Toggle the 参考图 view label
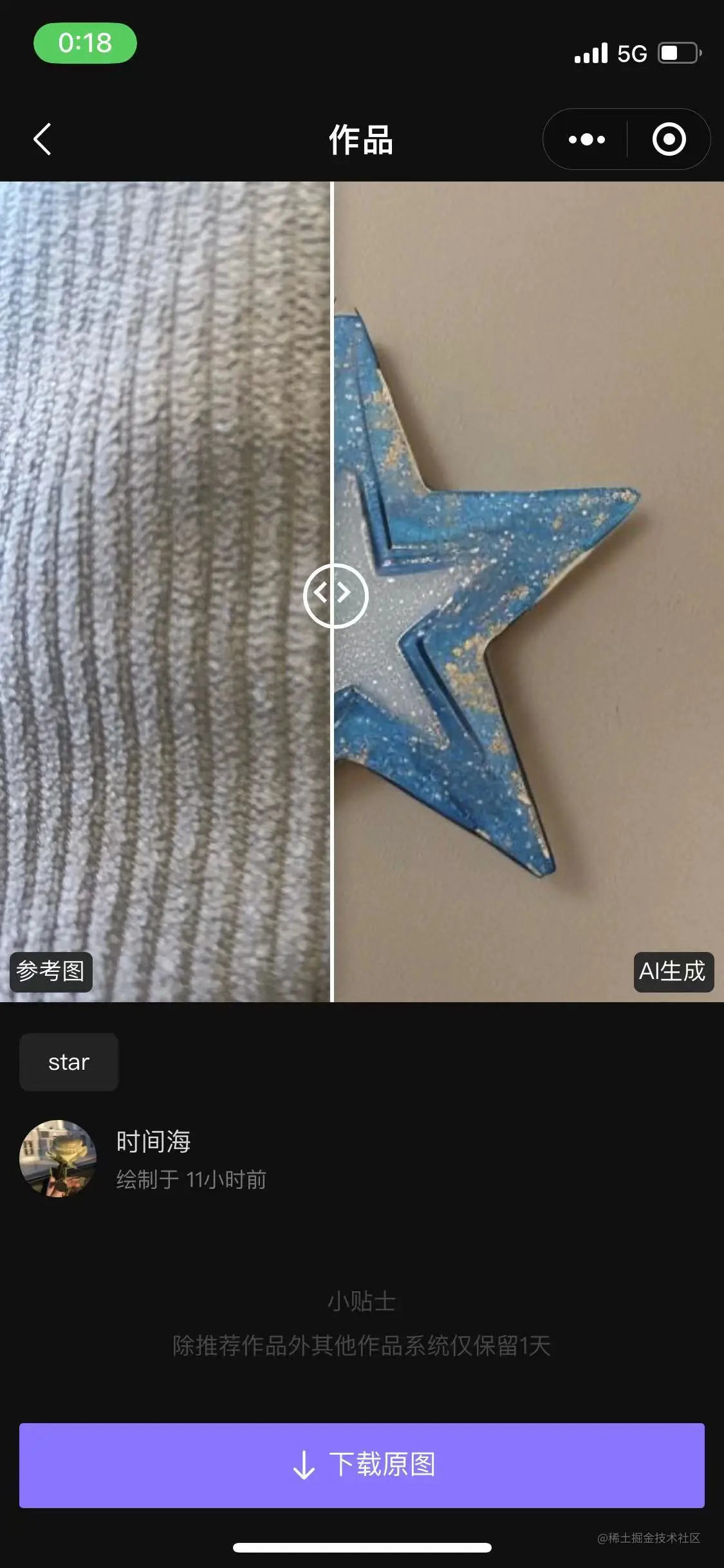Viewport: 724px width, 1568px height. coord(51,972)
